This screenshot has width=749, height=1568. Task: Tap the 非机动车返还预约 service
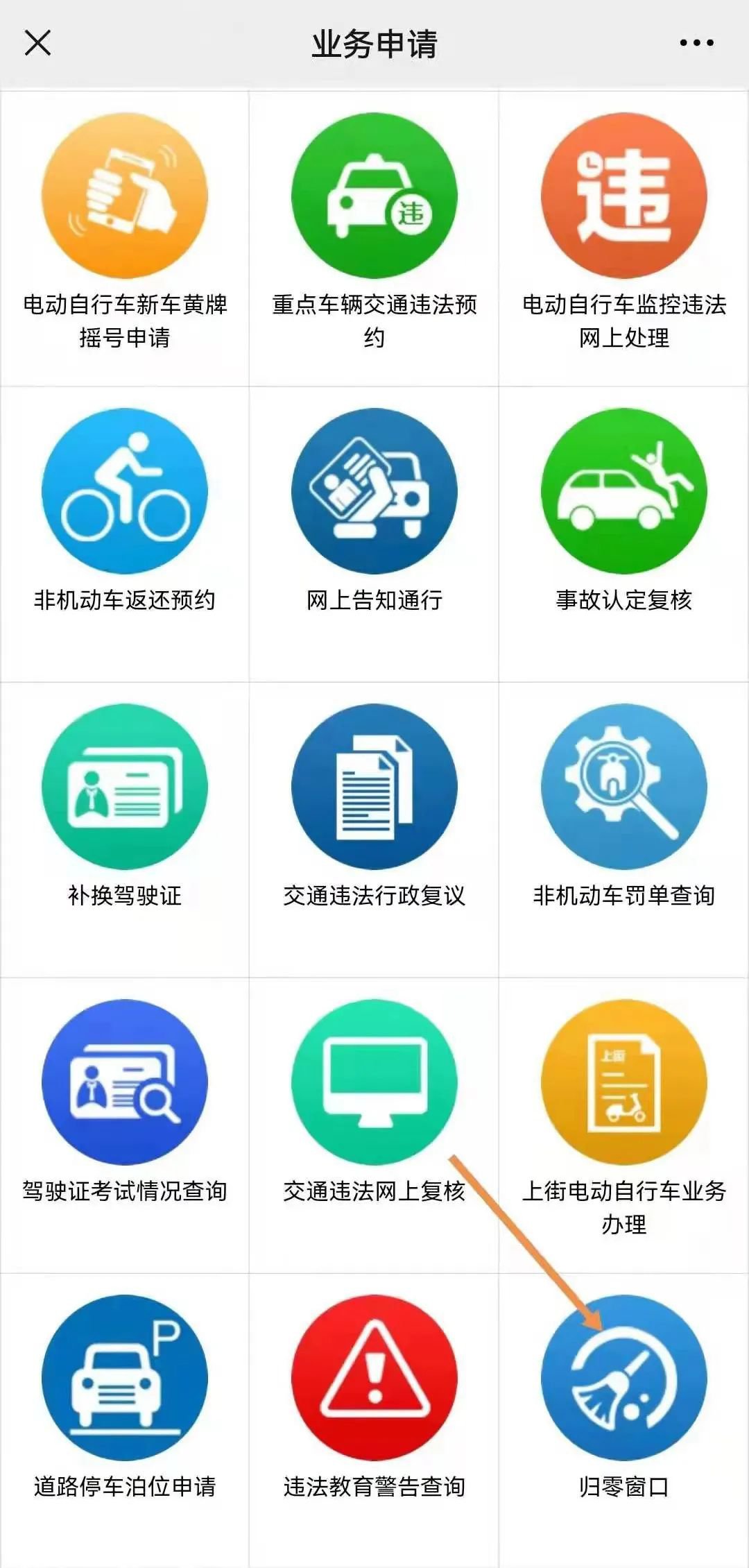pyautogui.click(x=125, y=491)
